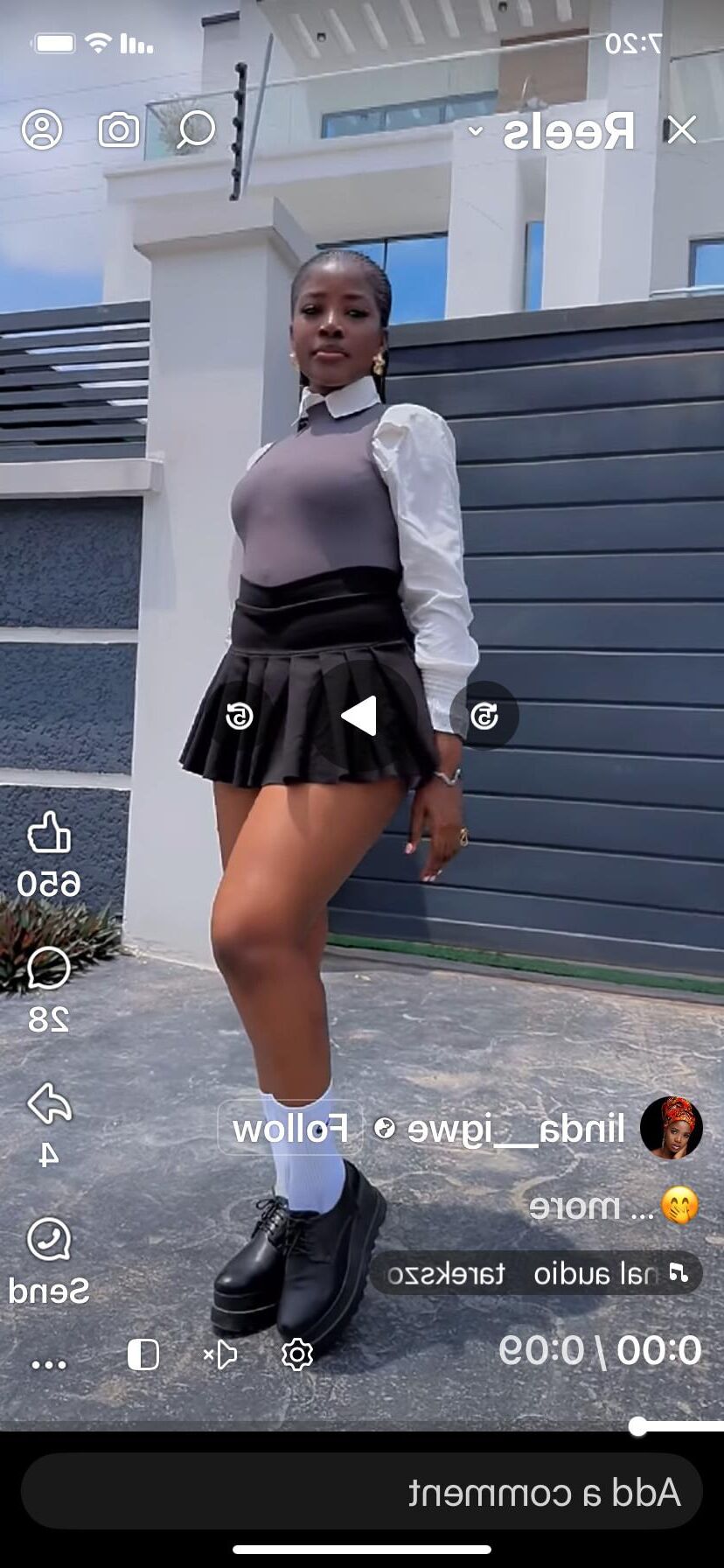Follow linda__igwe
Image resolution: width=724 pixels, height=1568 pixels.
tap(290, 1129)
